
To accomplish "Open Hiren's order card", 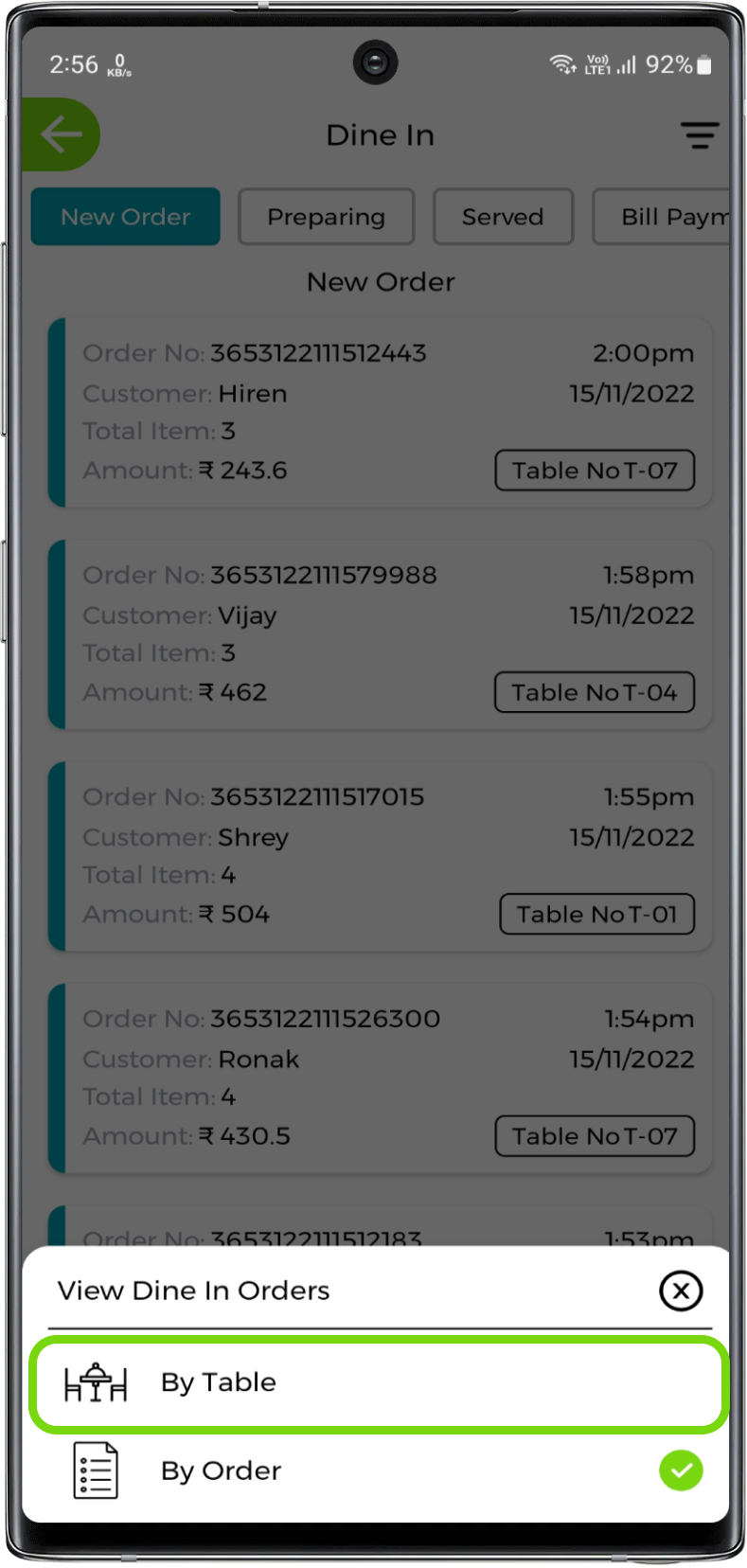I will (x=379, y=412).
